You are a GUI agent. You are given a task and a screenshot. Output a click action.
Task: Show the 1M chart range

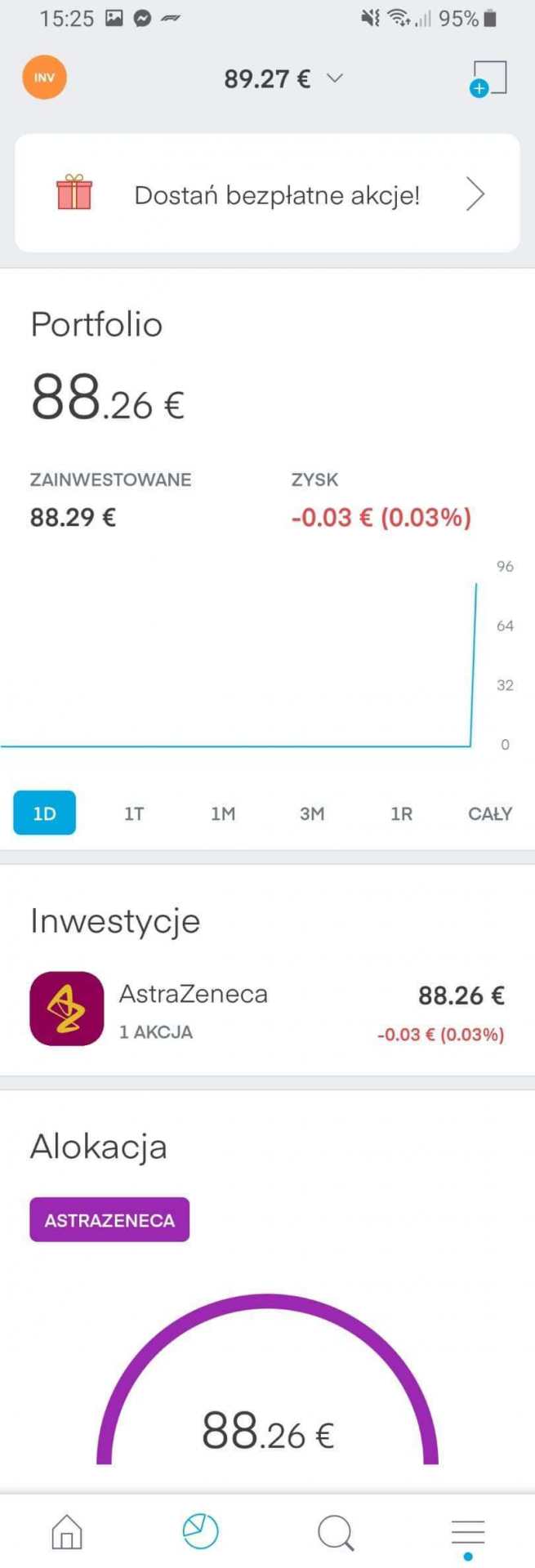click(x=223, y=813)
